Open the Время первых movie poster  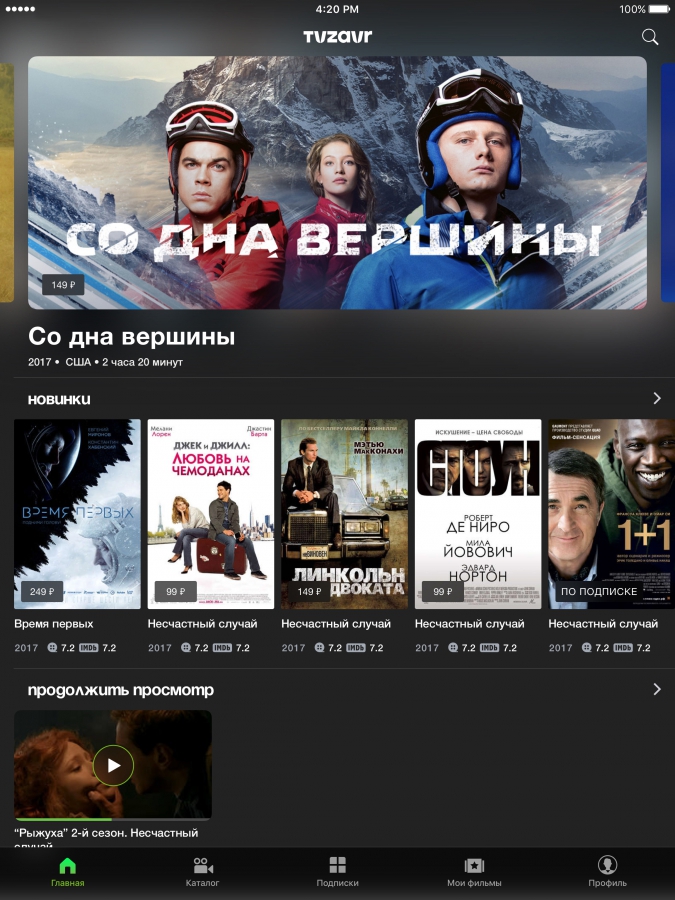point(77,514)
